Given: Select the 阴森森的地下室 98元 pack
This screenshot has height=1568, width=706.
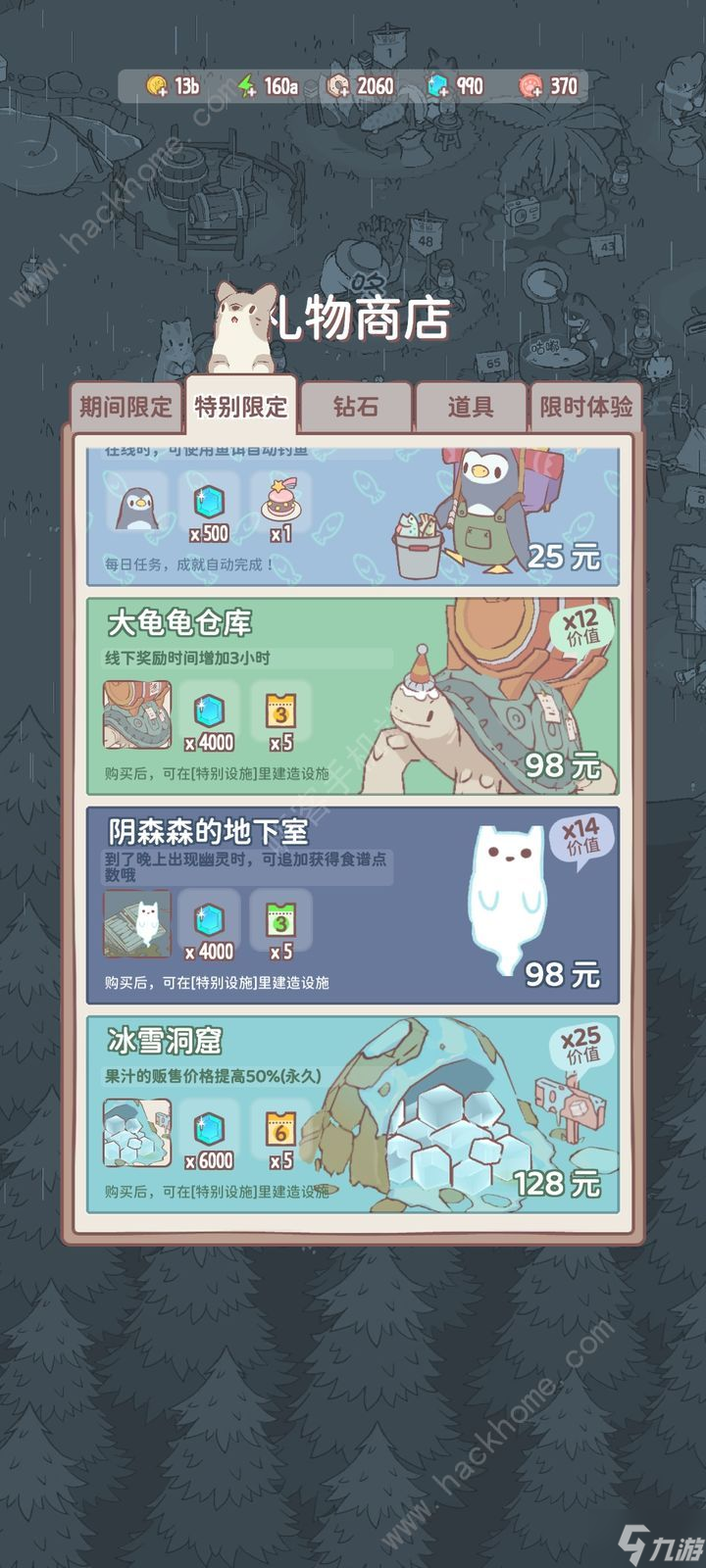Looking at the screenshot, I should tap(562, 974).
